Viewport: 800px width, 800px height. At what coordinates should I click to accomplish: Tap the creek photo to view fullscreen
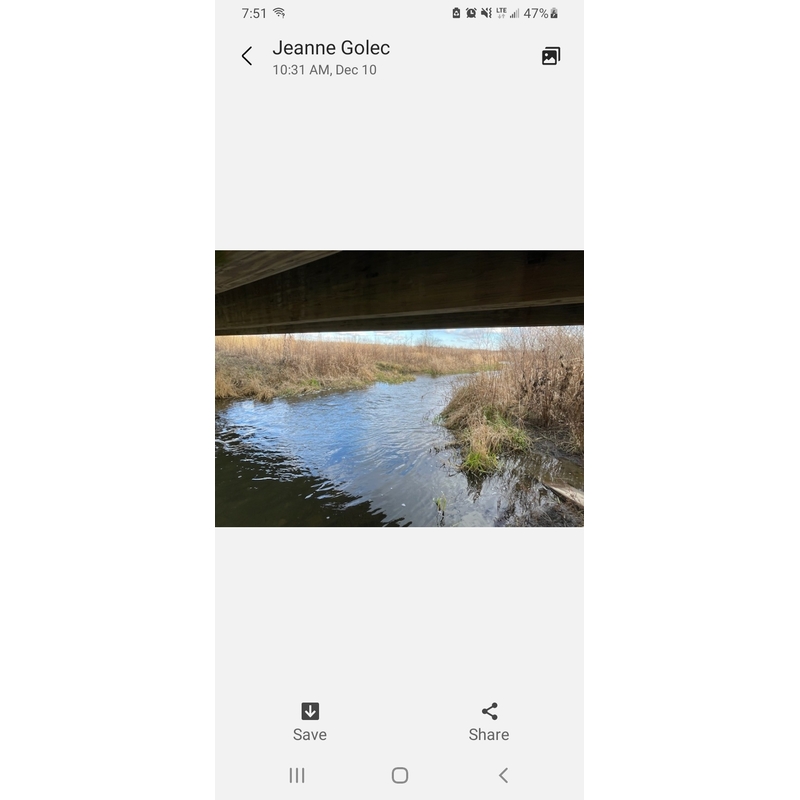[399, 388]
